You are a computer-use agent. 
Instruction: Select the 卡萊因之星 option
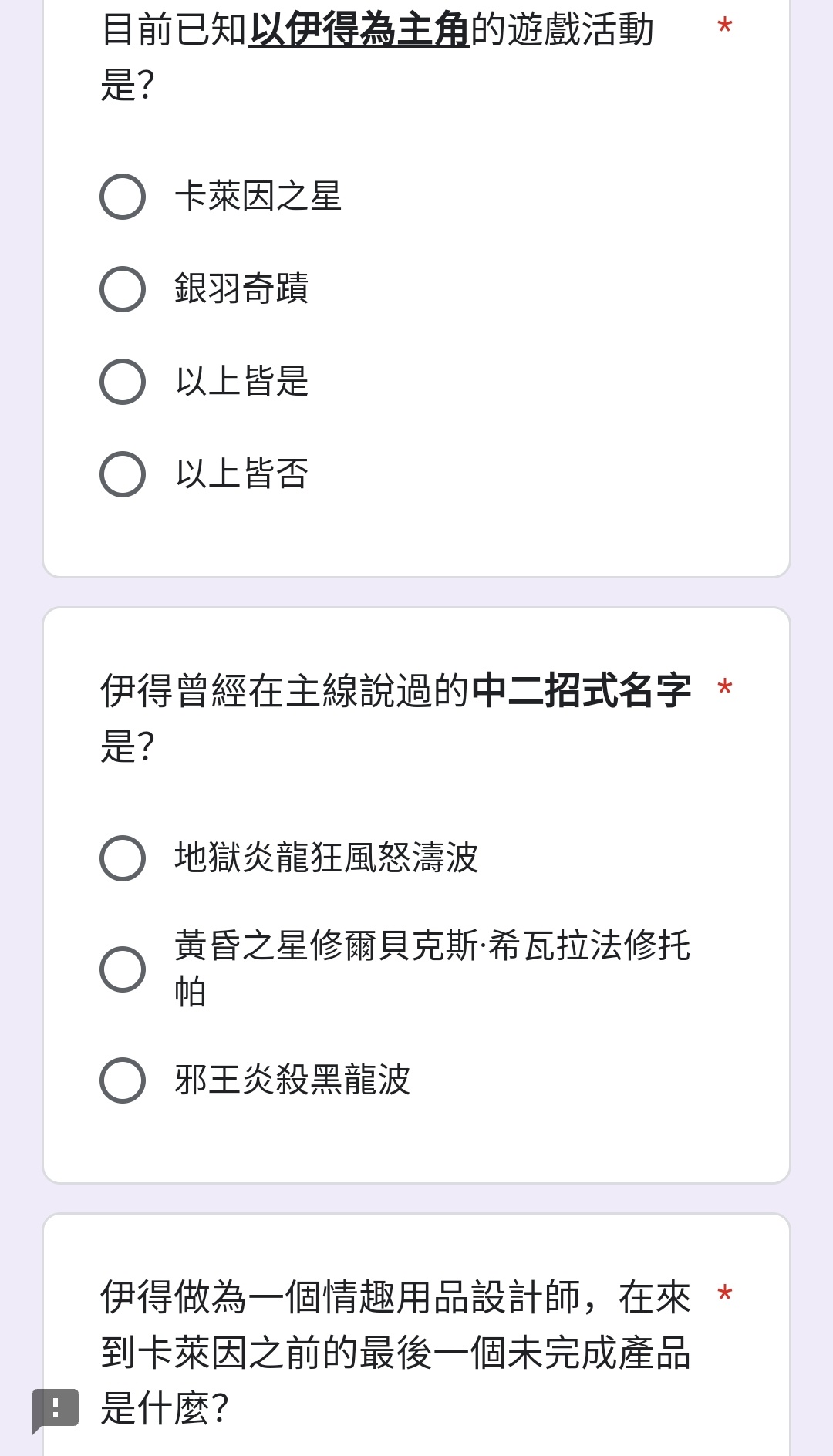click(x=123, y=197)
